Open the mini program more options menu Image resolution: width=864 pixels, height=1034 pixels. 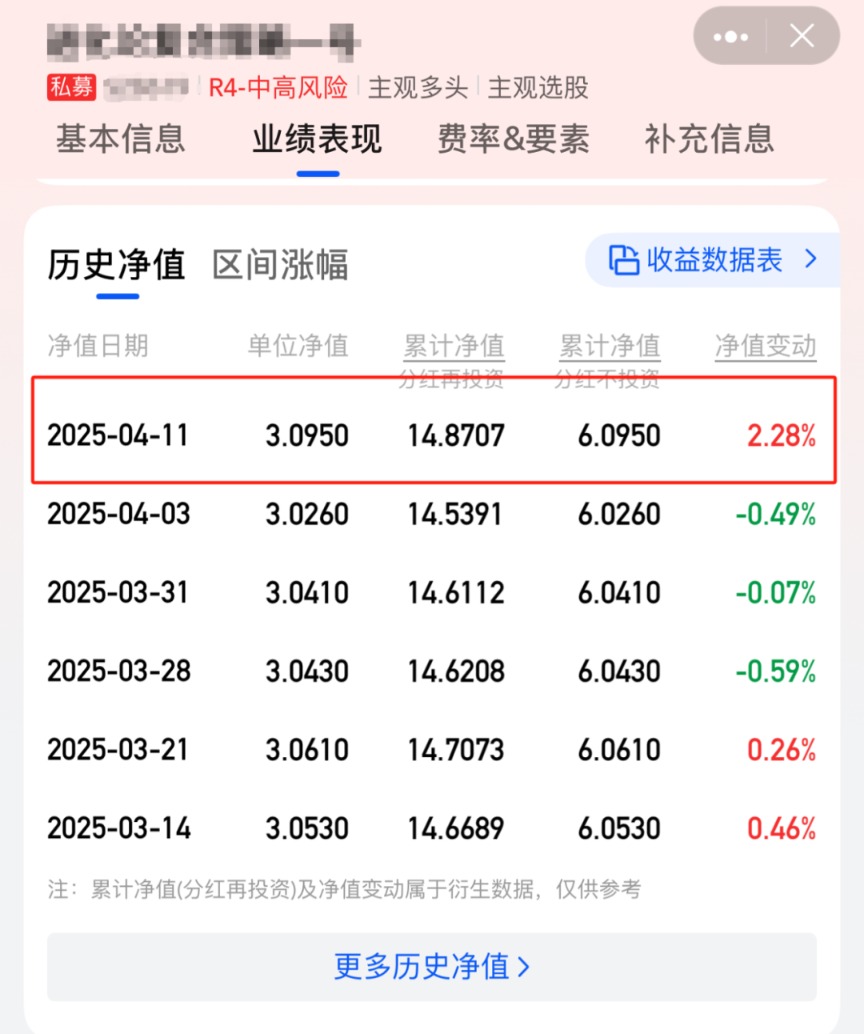tap(731, 37)
